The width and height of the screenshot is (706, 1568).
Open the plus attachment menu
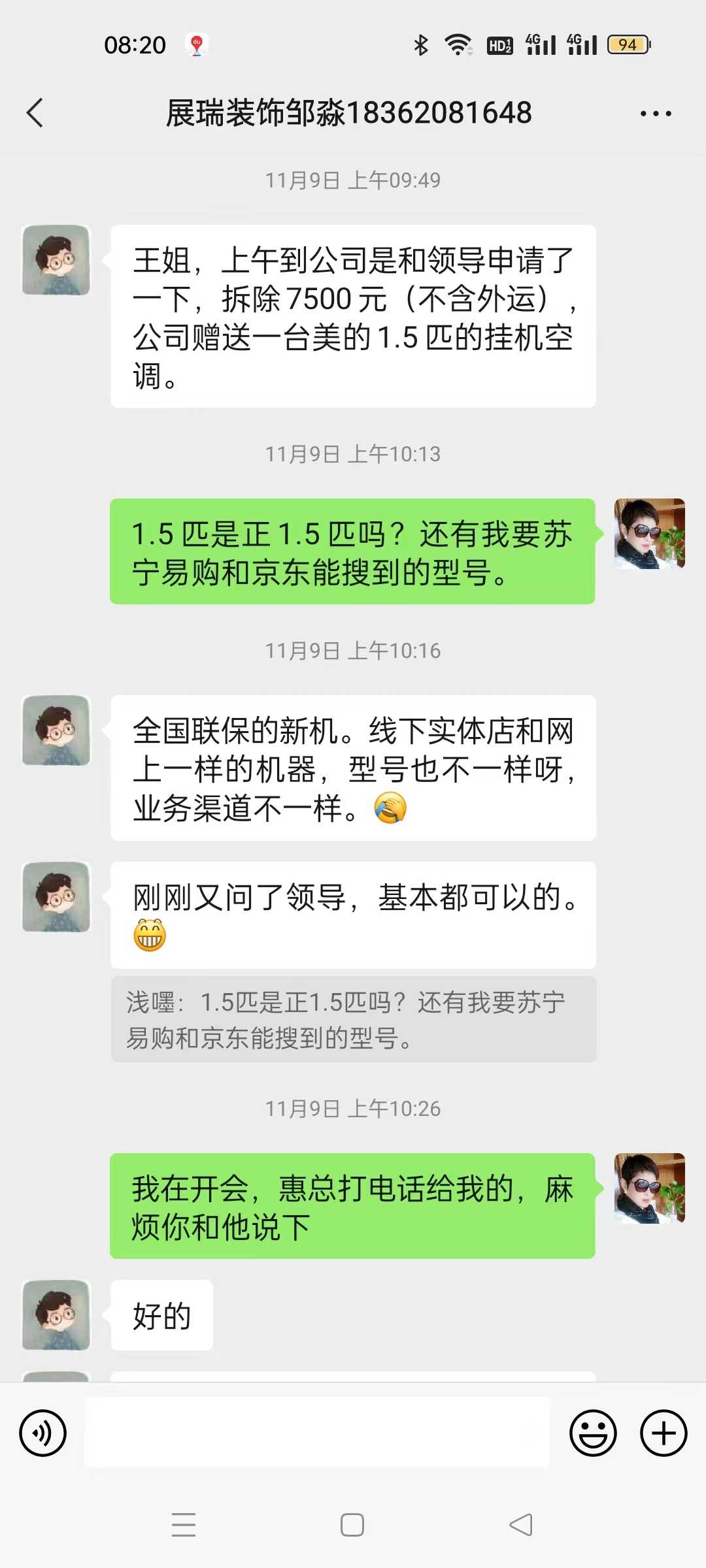click(x=663, y=1433)
